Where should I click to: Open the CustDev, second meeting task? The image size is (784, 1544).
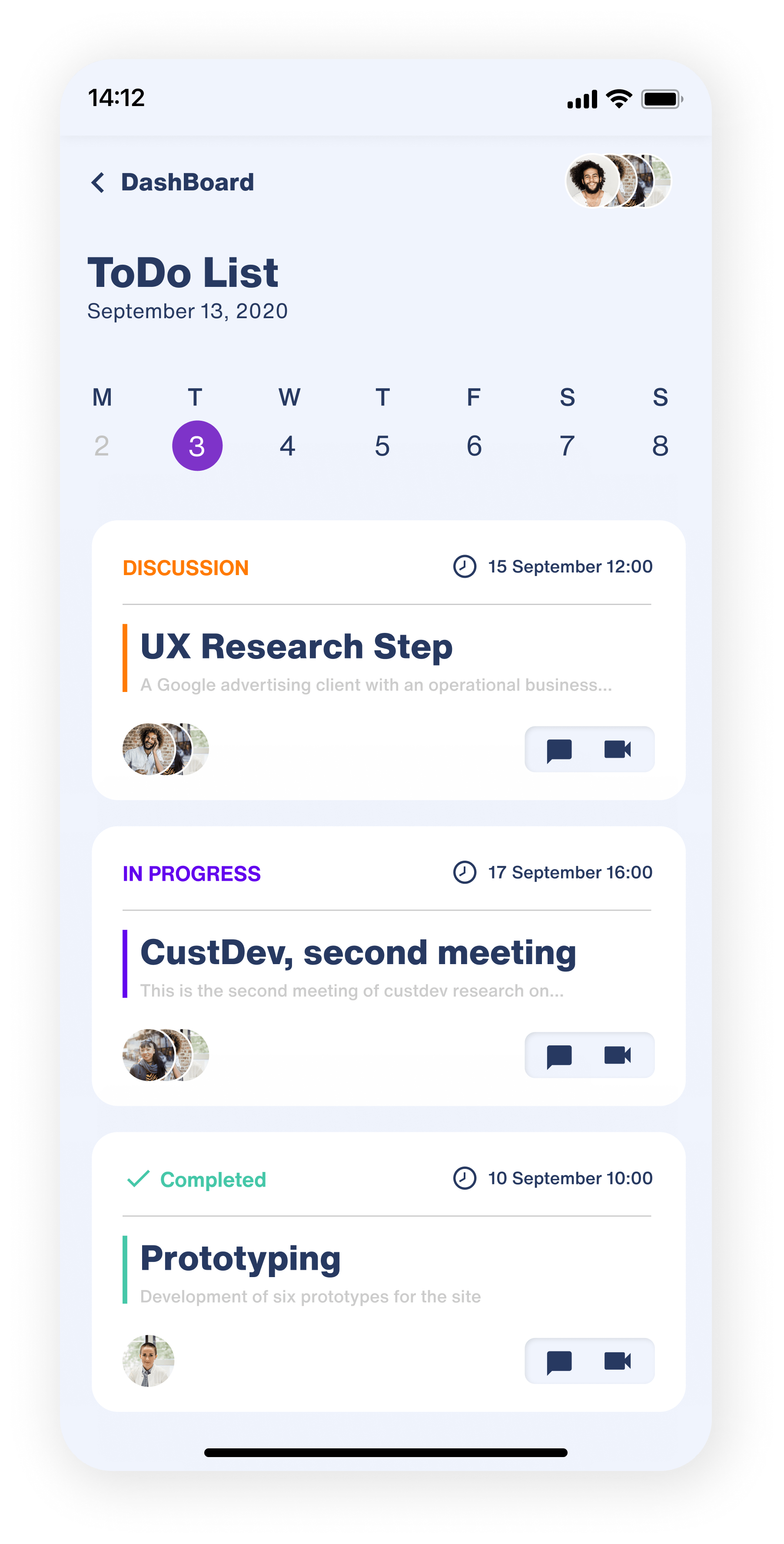[x=358, y=952]
